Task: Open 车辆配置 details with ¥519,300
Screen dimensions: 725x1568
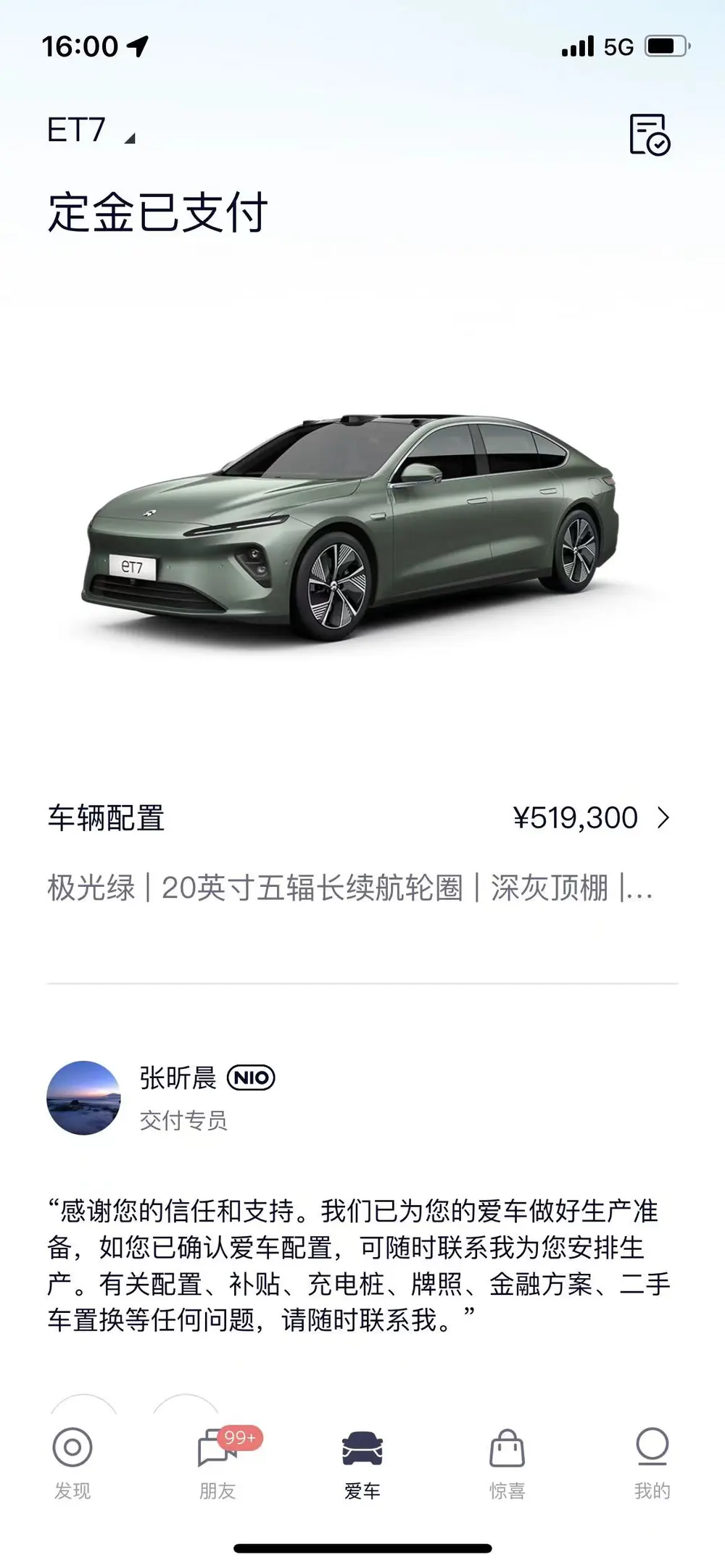Action: [360, 818]
